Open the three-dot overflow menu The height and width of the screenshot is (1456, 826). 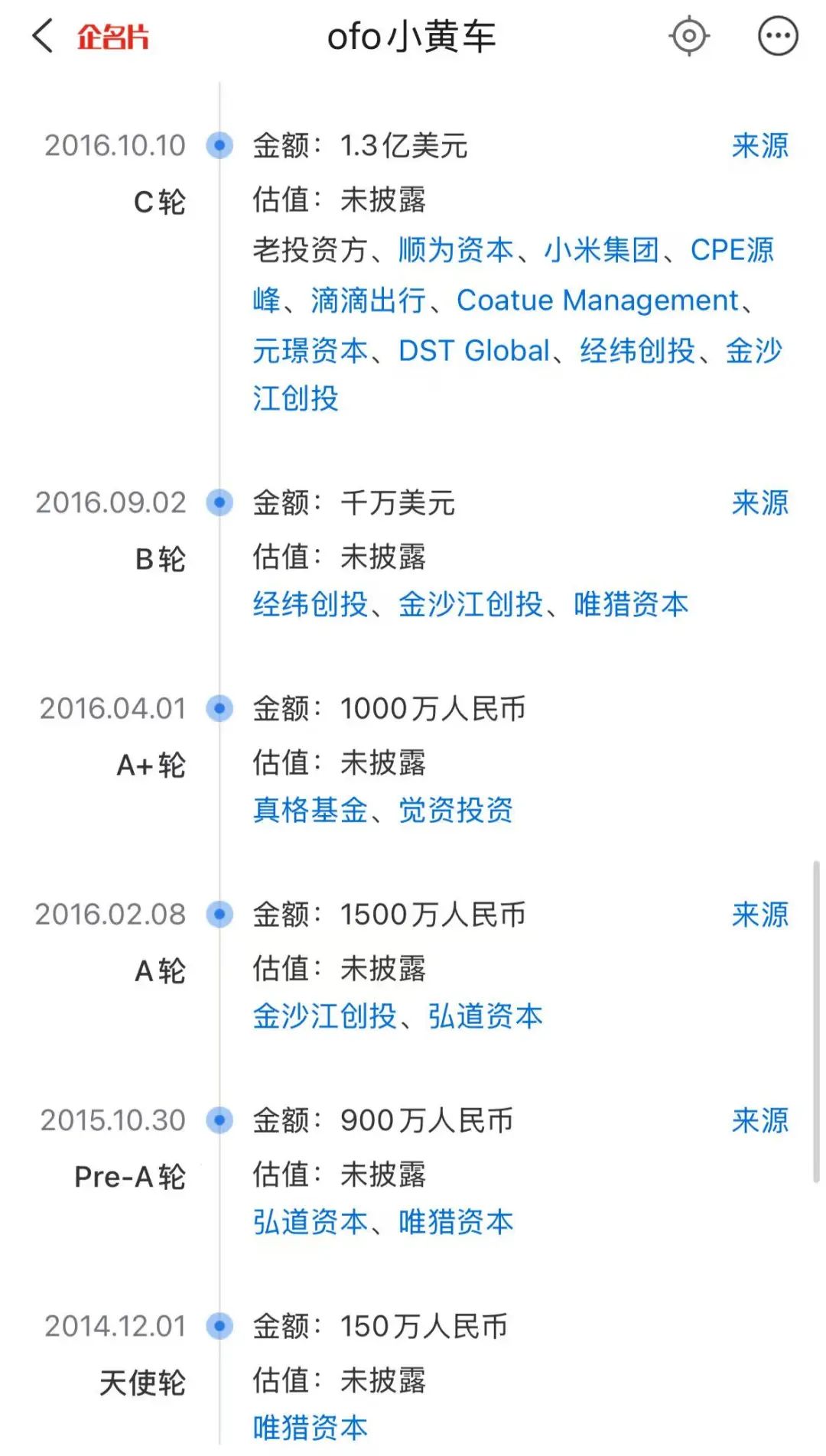(x=778, y=36)
